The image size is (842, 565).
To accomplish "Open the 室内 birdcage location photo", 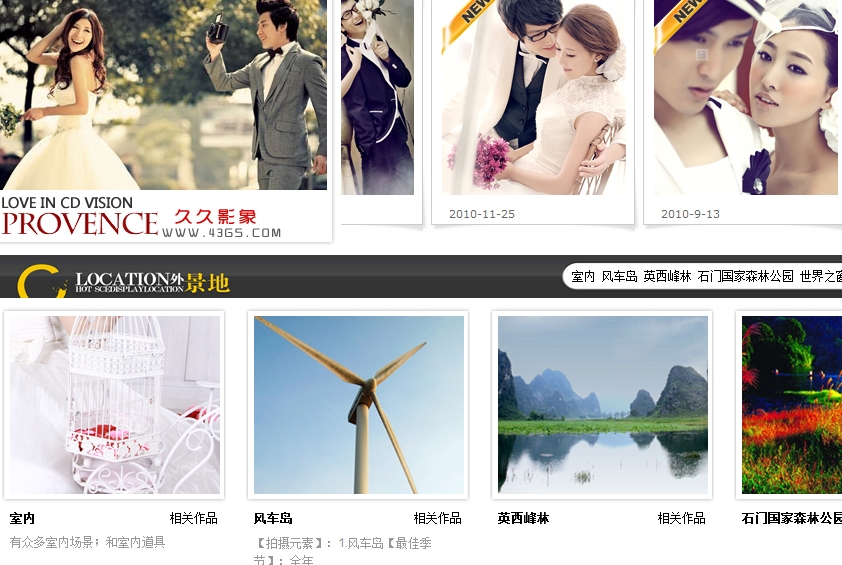I will [x=115, y=404].
